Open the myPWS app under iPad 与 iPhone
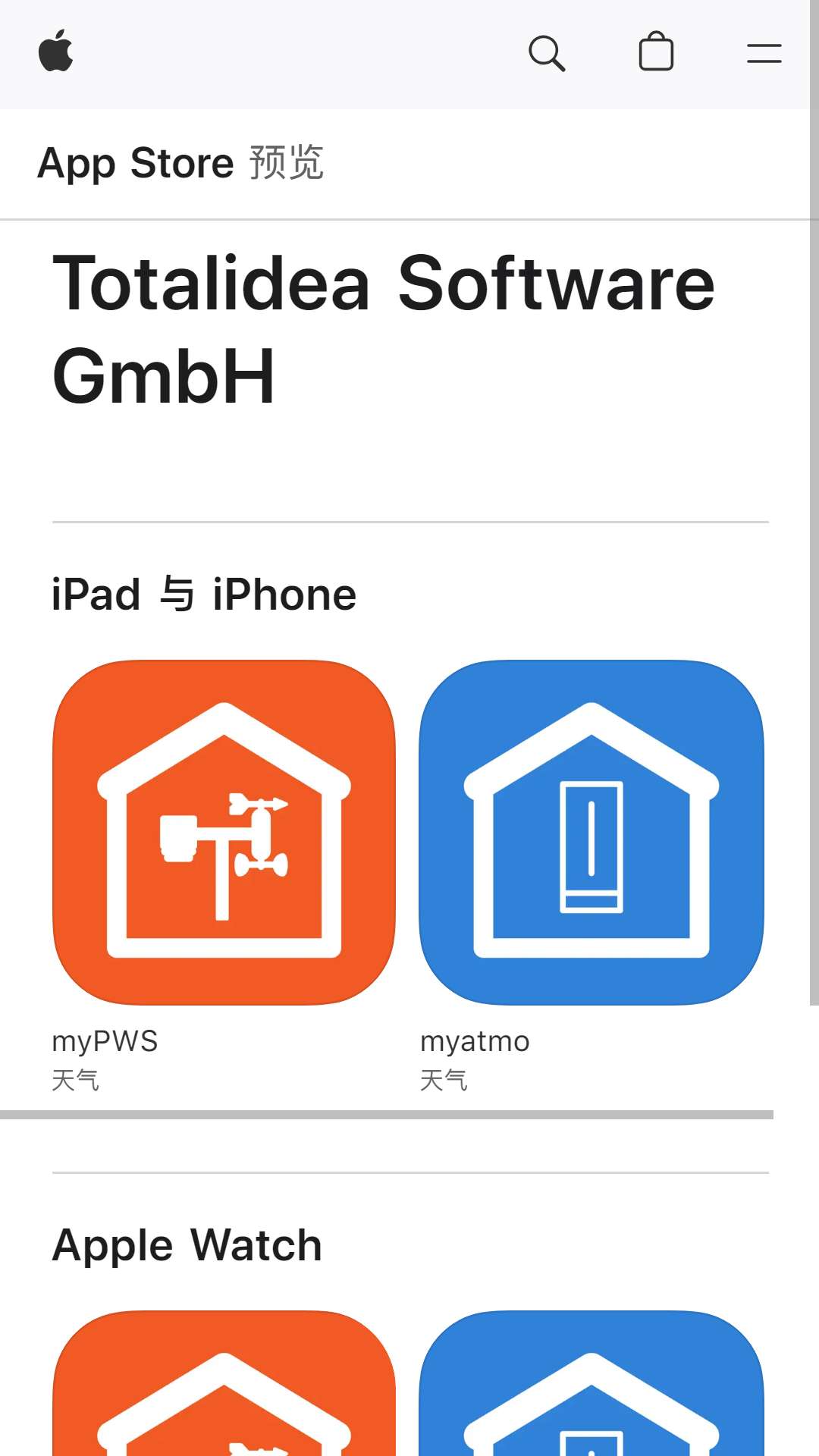This screenshot has width=819, height=1456. (x=224, y=833)
